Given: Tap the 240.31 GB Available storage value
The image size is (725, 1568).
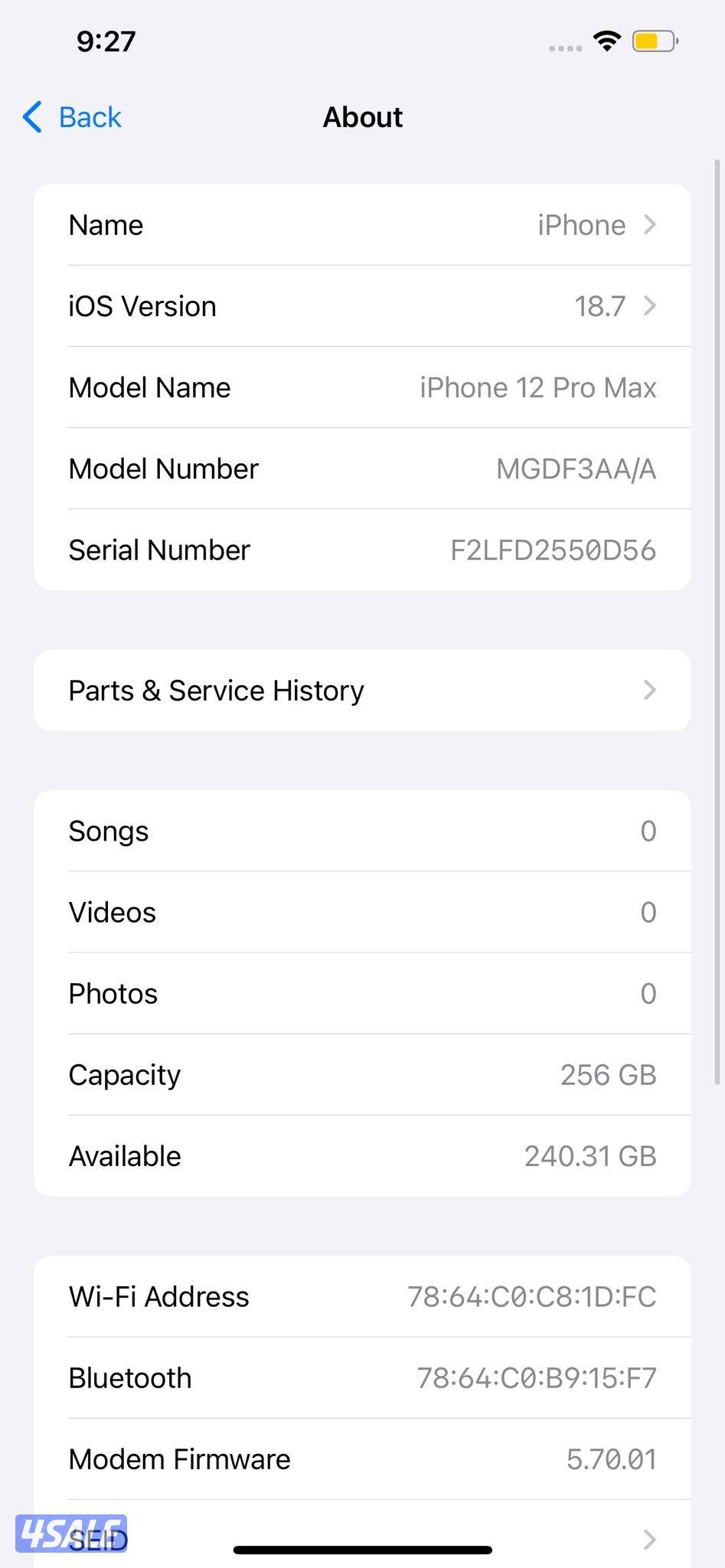Looking at the screenshot, I should click(589, 1155).
